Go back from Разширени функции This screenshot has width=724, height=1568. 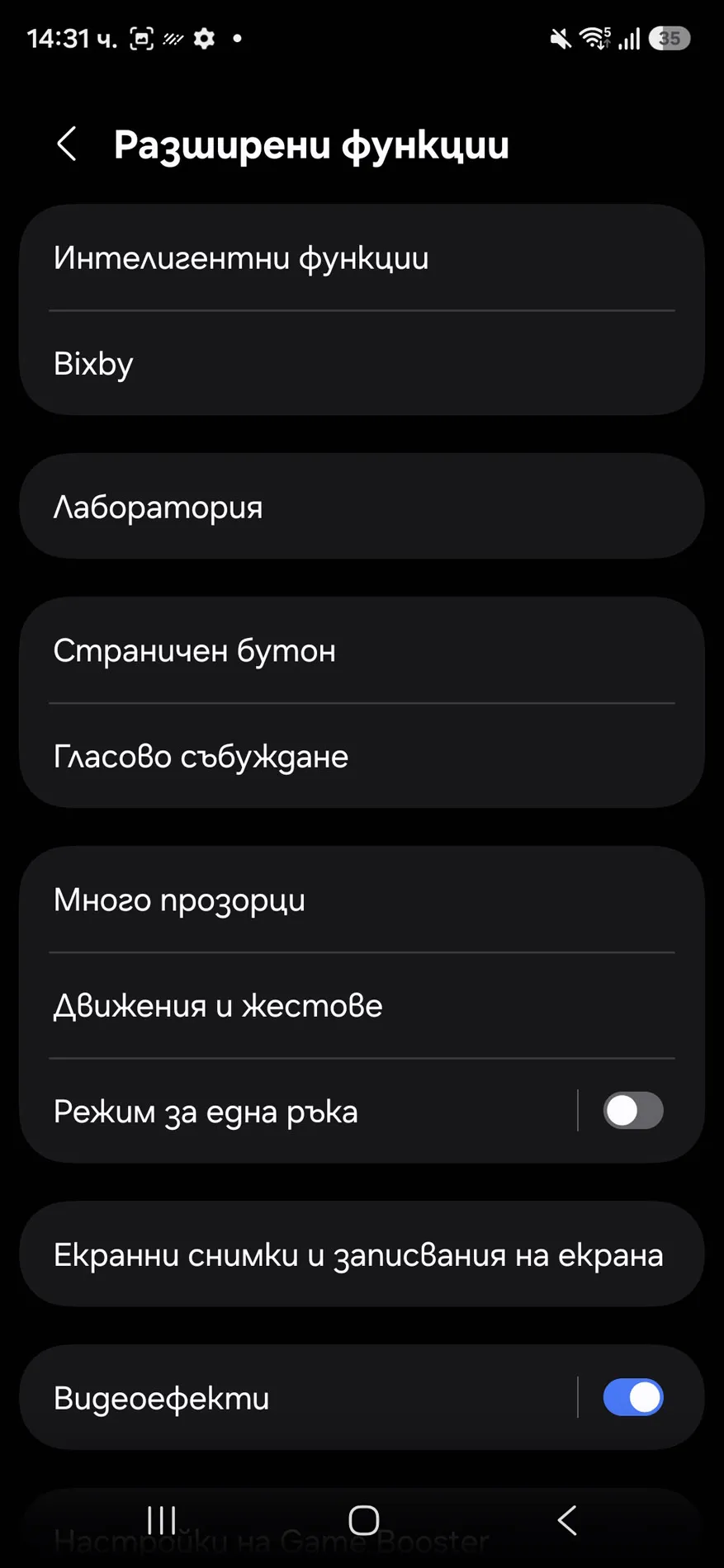point(67,144)
